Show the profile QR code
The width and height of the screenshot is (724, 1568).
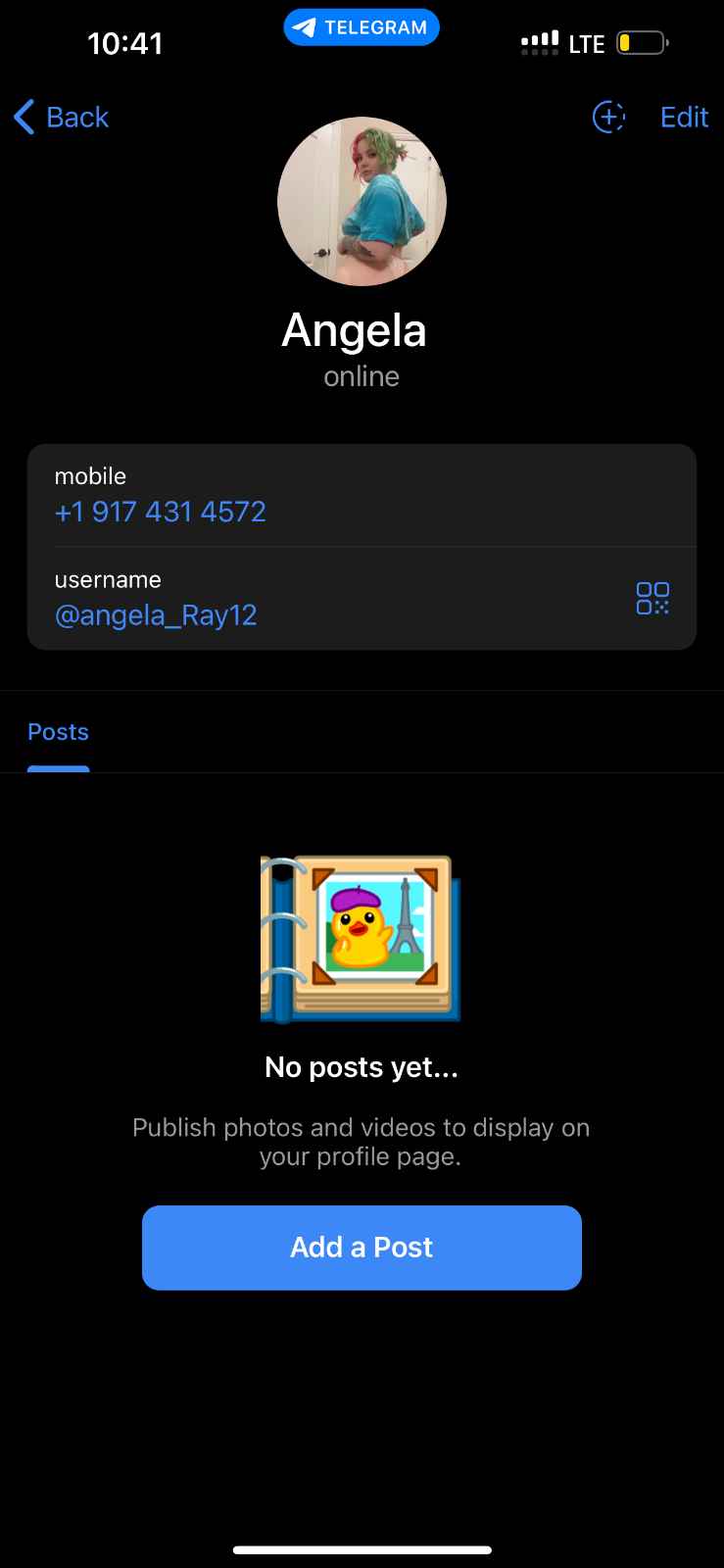tap(652, 598)
